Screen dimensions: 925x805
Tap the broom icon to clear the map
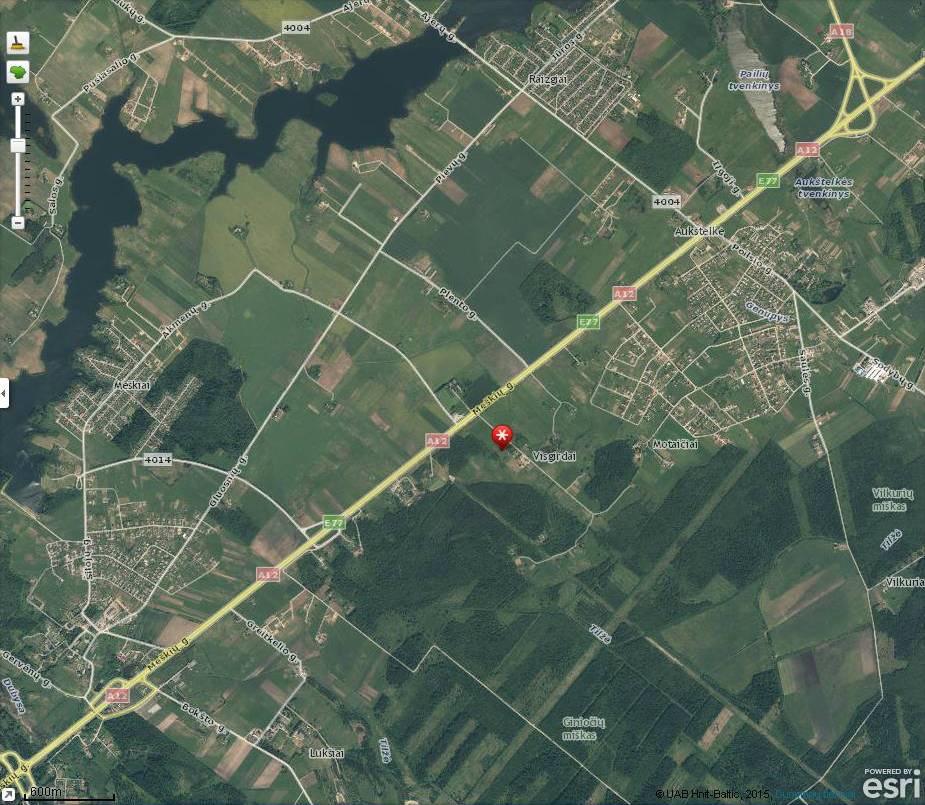18,42
